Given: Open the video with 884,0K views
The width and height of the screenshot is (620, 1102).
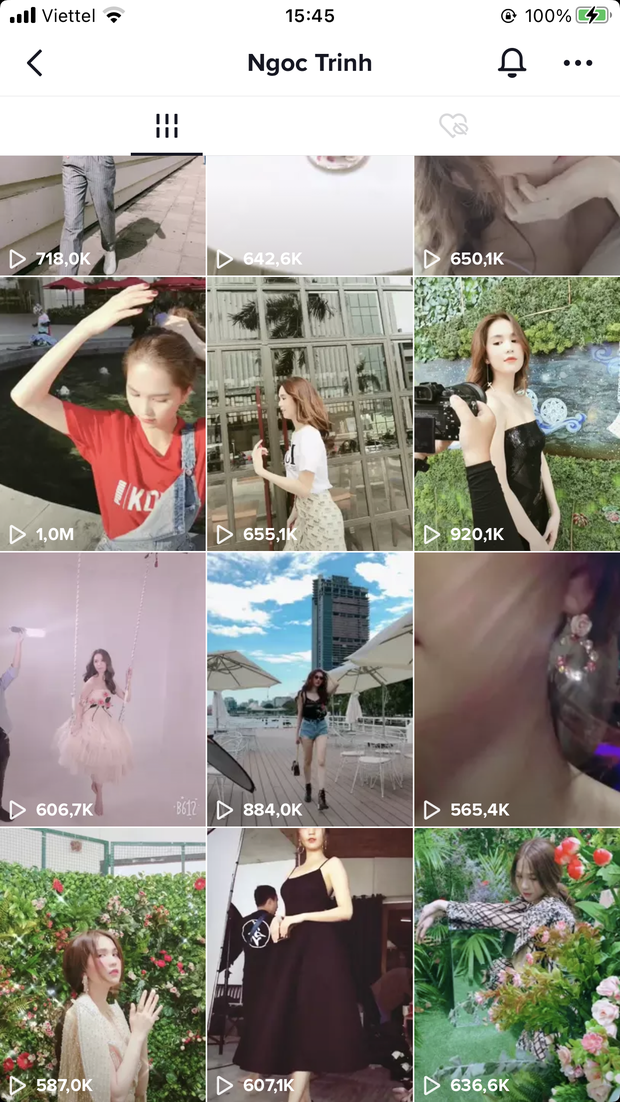Looking at the screenshot, I should tap(309, 689).
